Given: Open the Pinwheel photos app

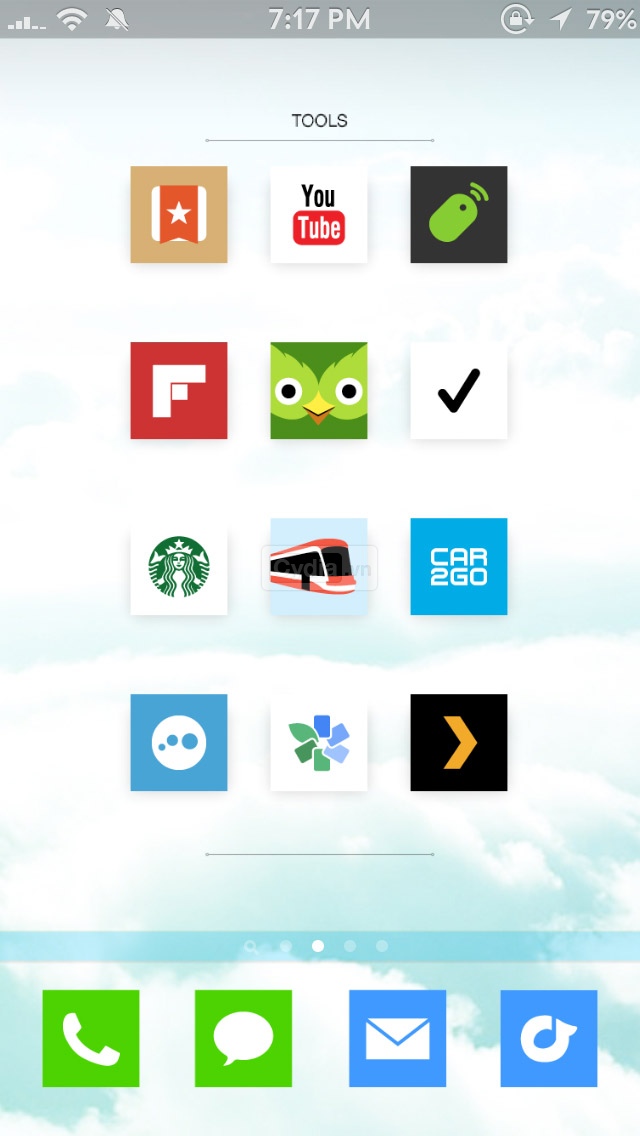Looking at the screenshot, I should (x=319, y=743).
